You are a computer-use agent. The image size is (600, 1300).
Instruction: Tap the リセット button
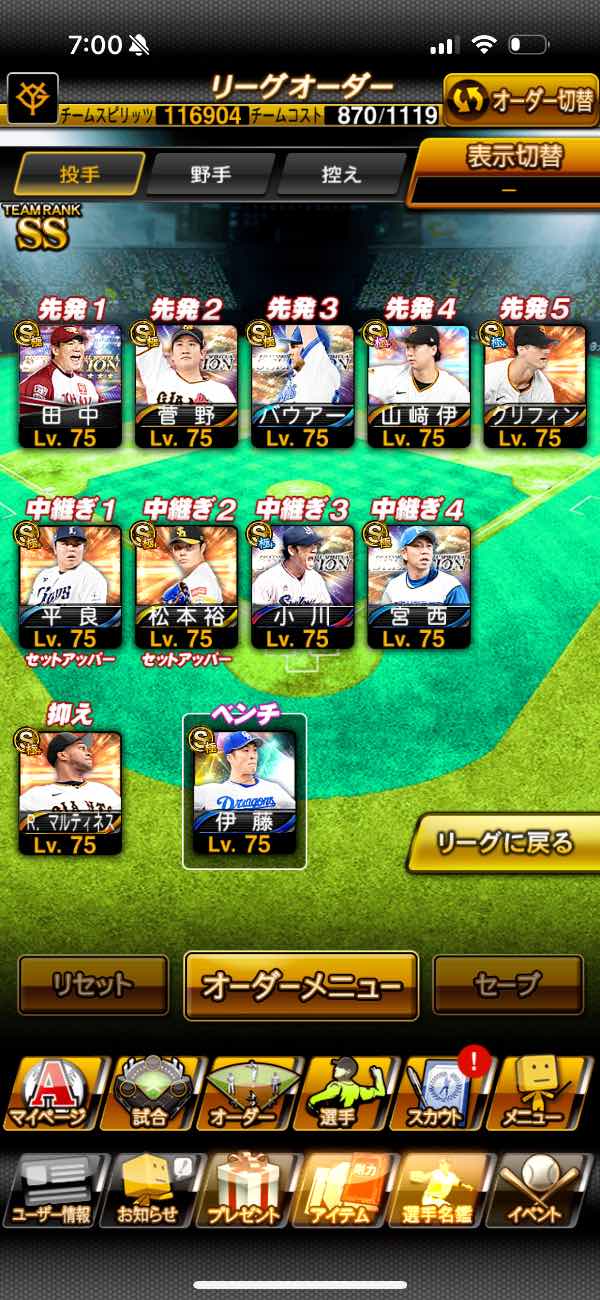pyautogui.click(x=93, y=985)
